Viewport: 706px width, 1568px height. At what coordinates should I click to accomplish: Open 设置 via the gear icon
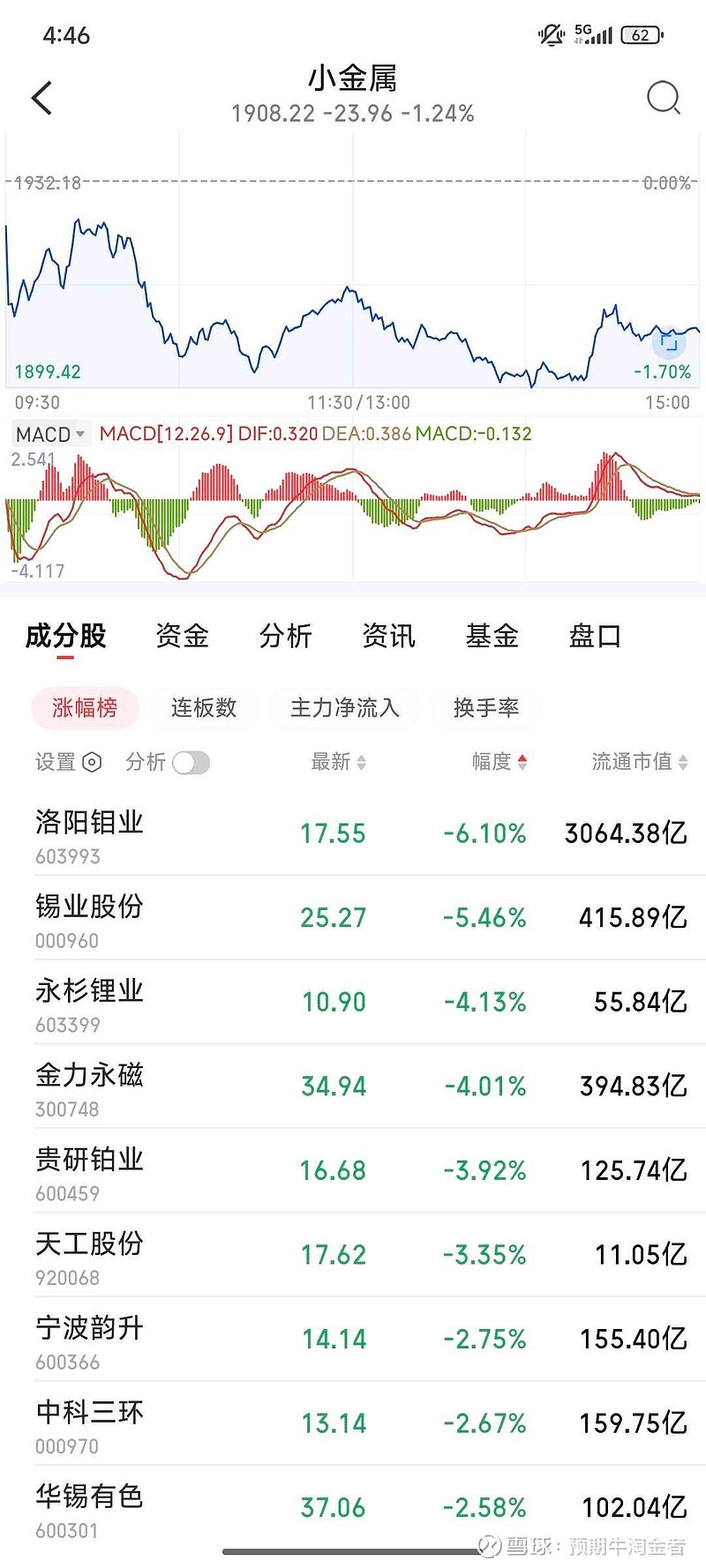tap(93, 762)
